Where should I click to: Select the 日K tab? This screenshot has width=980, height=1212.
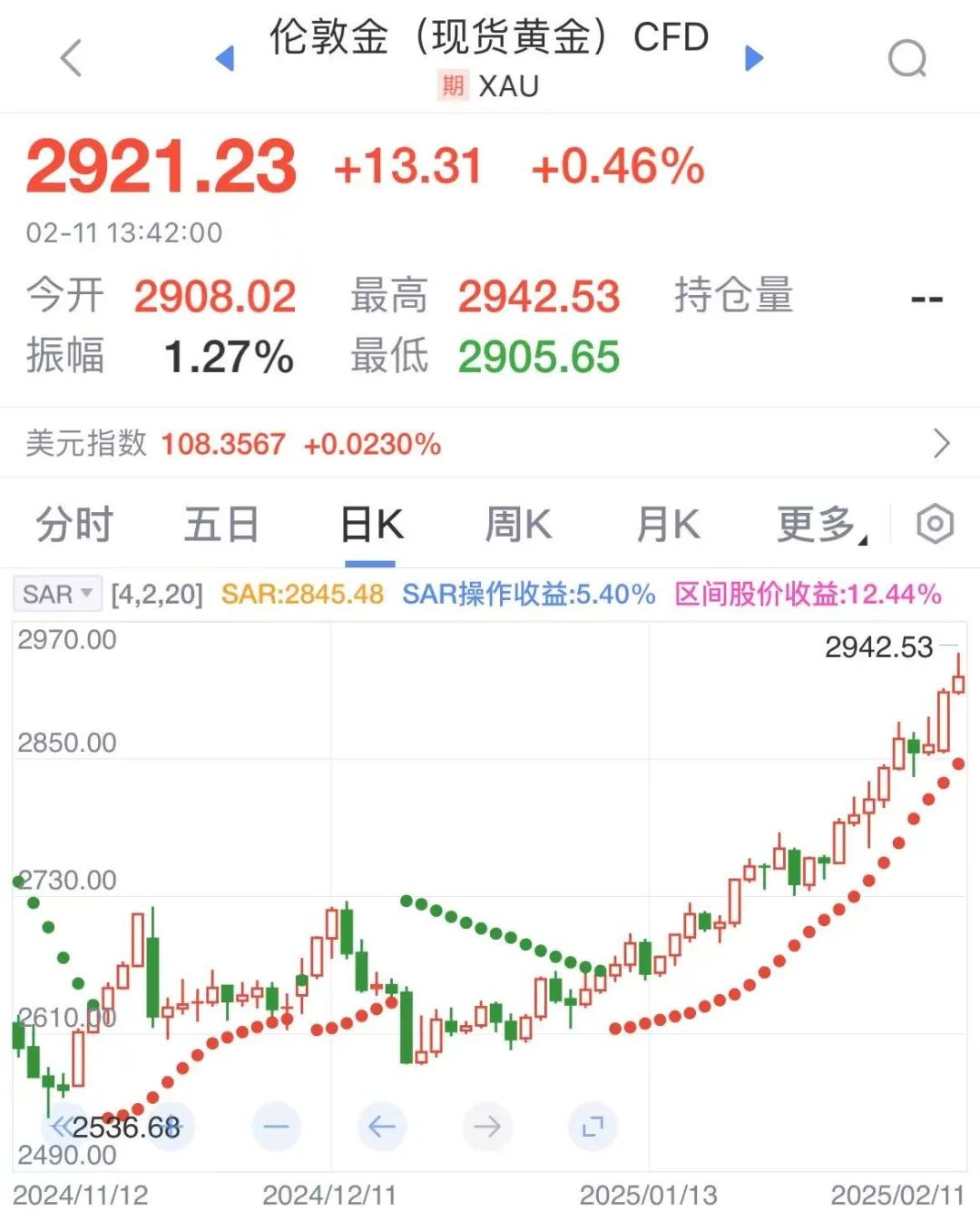tap(371, 525)
